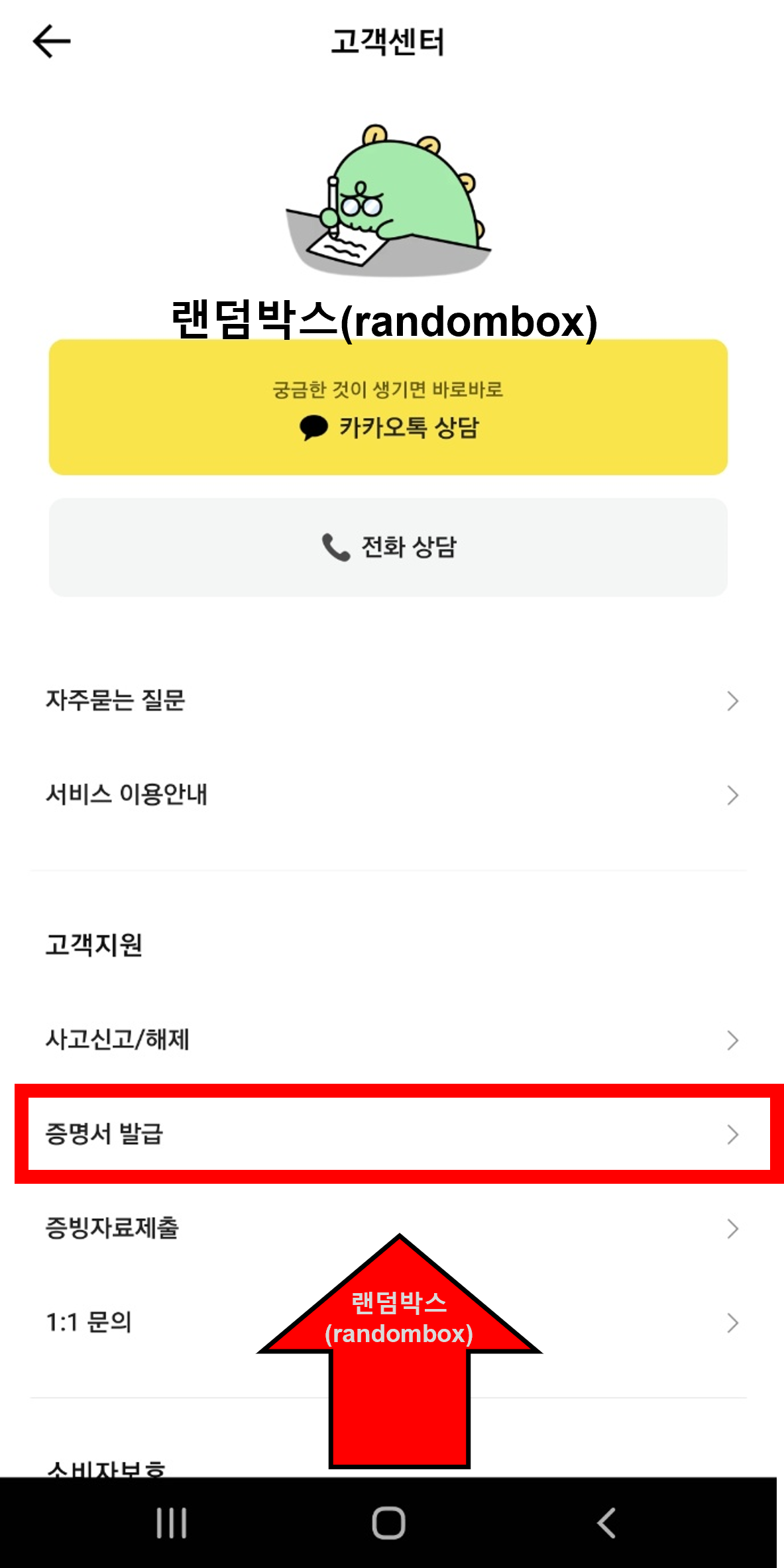
Task: Open the highlighted 증명서 발급 item
Action: pos(392,1135)
